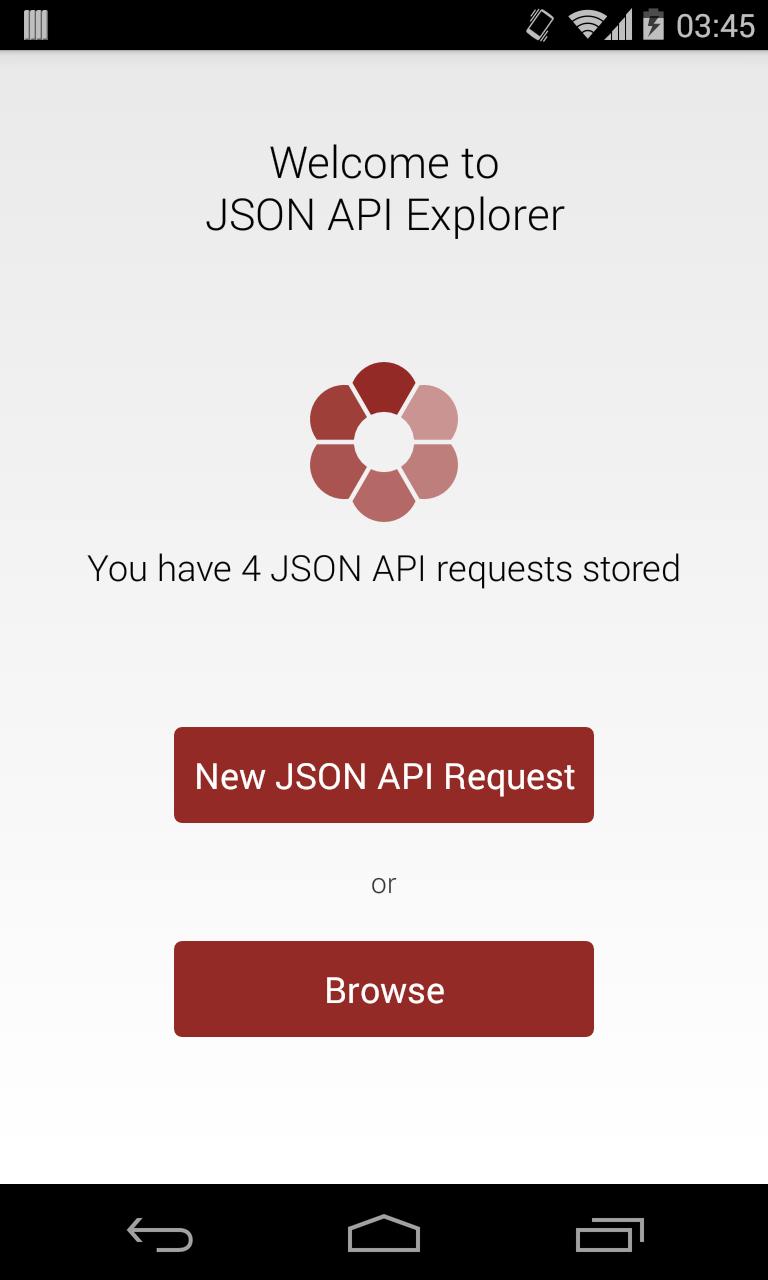
Task: Click the New JSON API Request button
Action: point(384,774)
